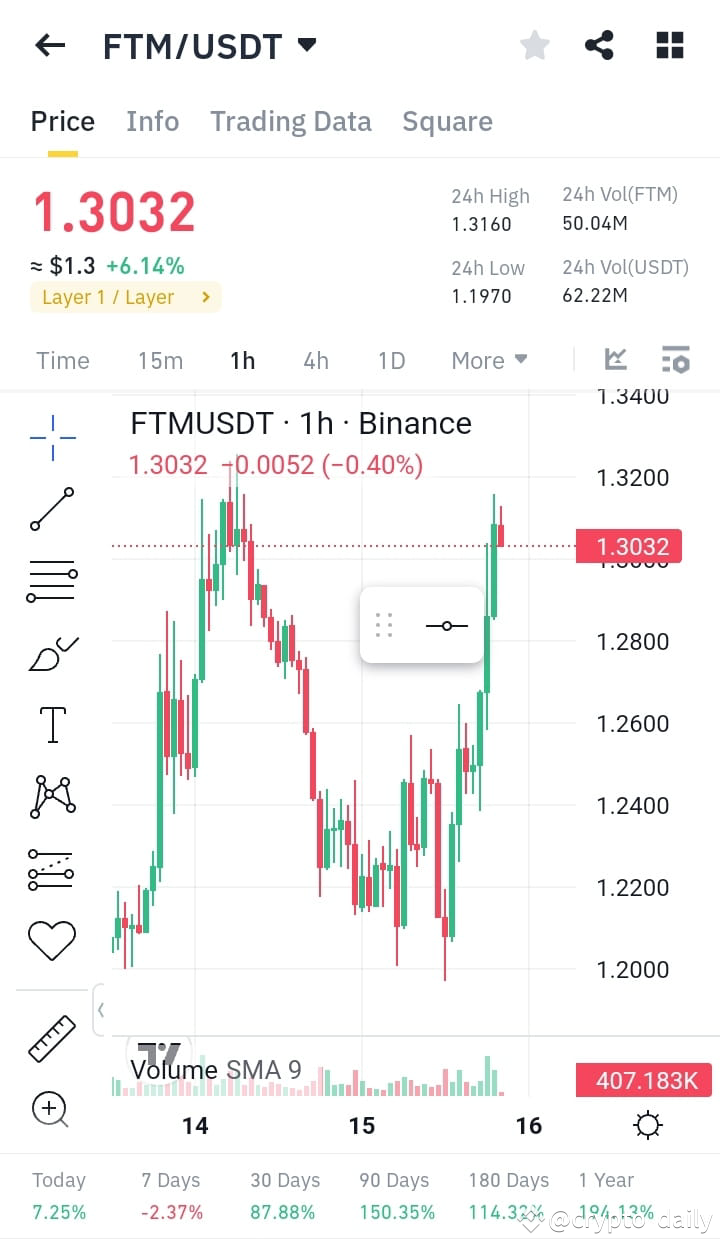Open the trading pair selector next to FTM/USDT

pos(306,44)
